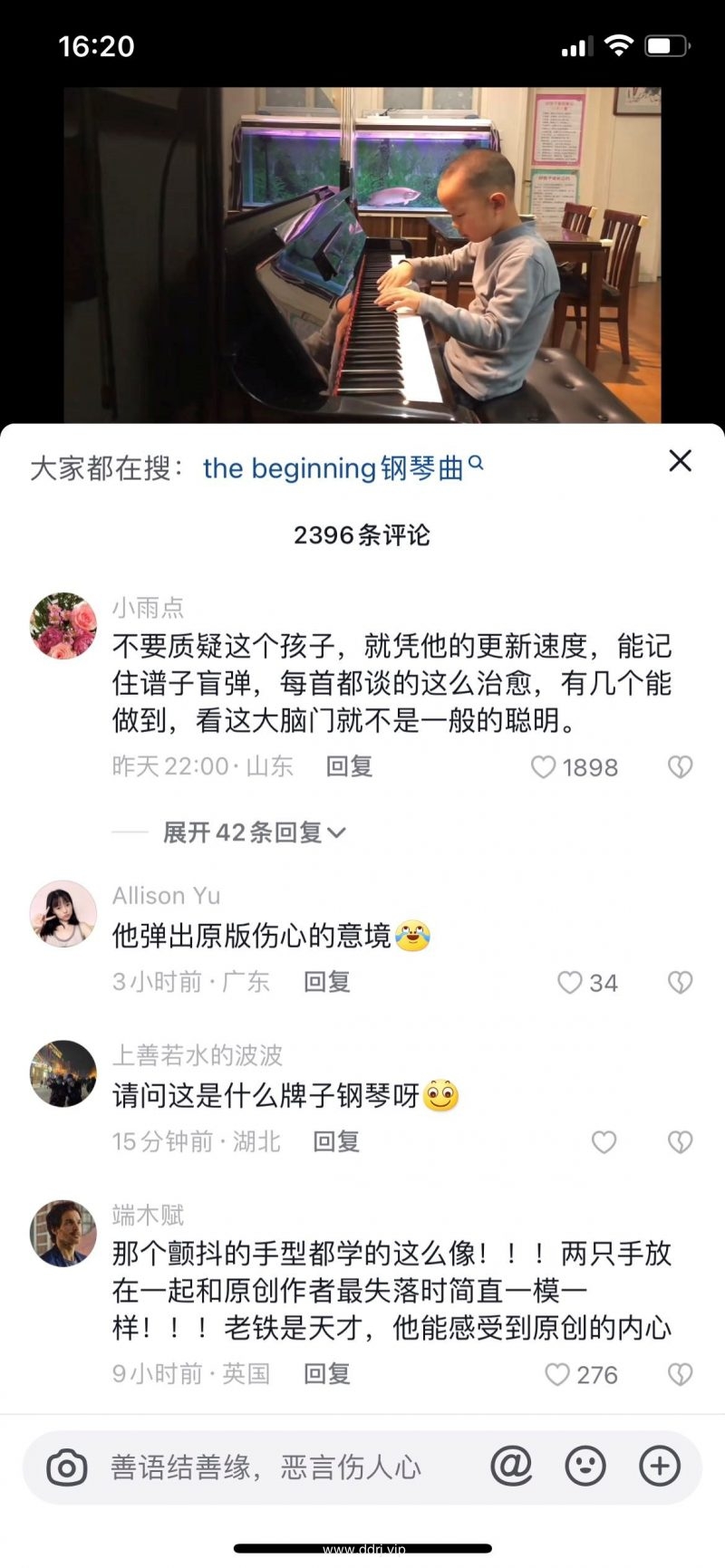The height and width of the screenshot is (1568, 725).
Task: Reply to Allison Yu's comment
Action: [x=326, y=982]
